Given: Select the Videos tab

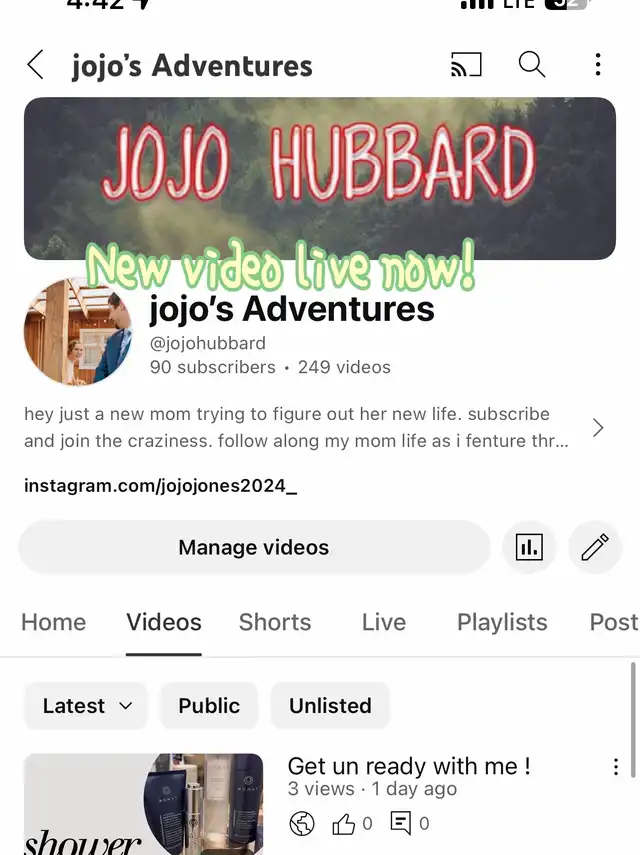Looking at the screenshot, I should [x=164, y=622].
